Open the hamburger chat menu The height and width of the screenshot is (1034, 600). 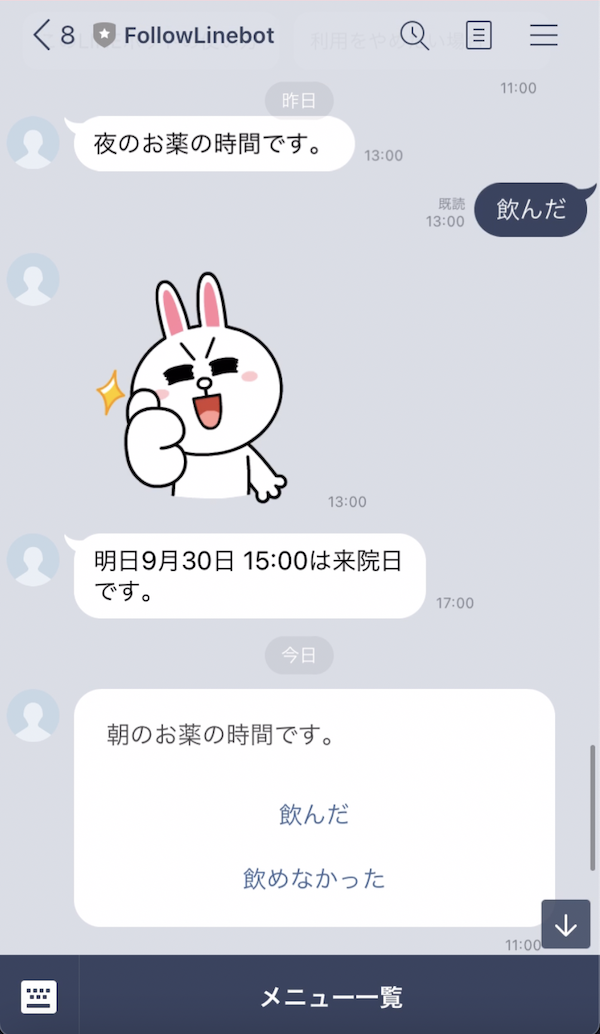point(543,36)
